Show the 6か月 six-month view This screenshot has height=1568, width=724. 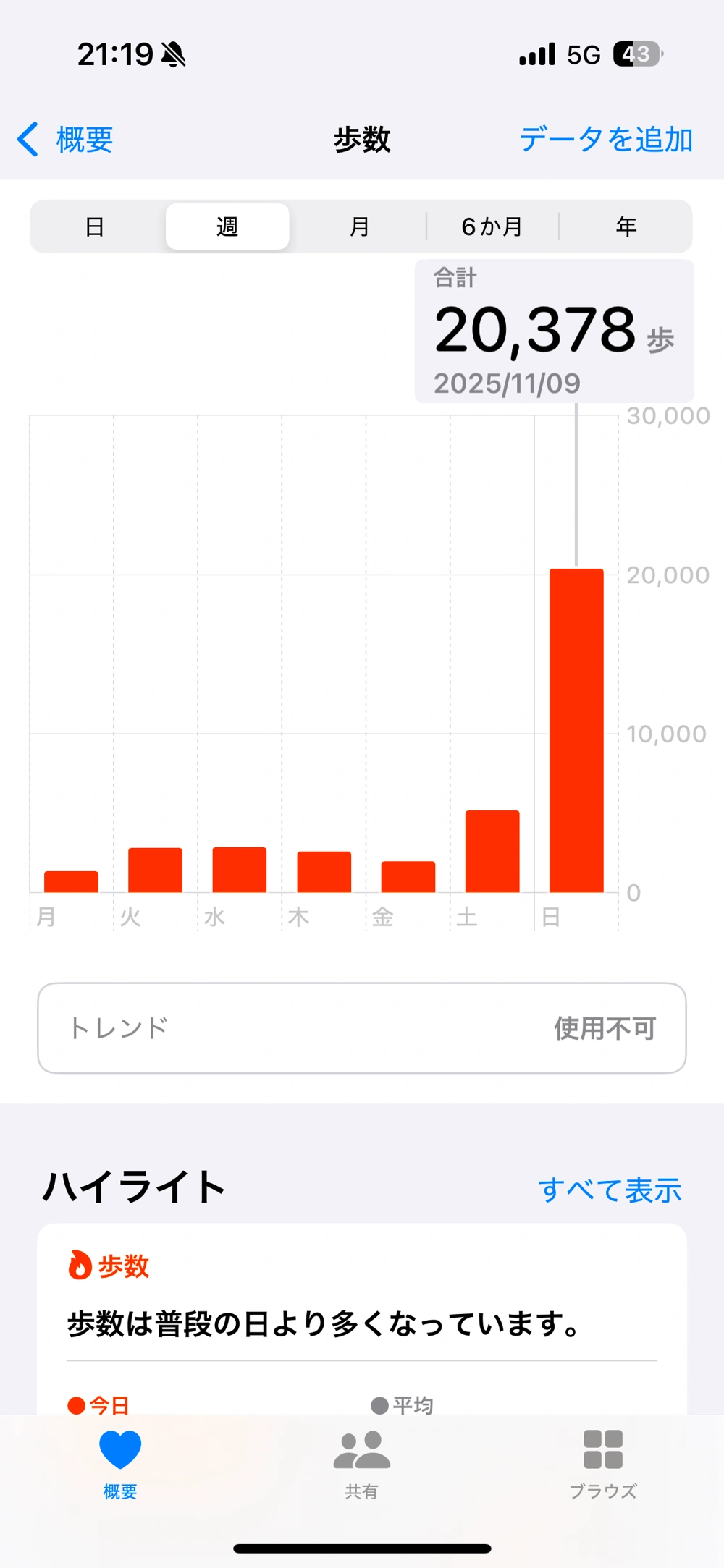pos(492,227)
